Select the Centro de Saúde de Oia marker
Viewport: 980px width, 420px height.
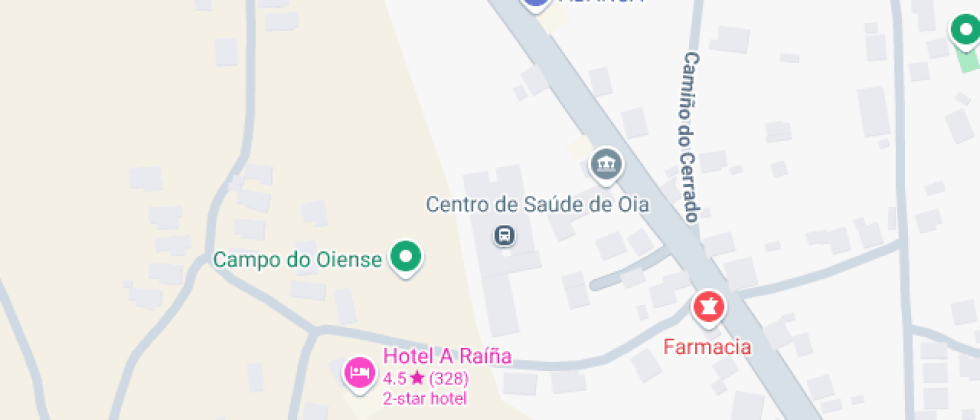click(x=505, y=236)
